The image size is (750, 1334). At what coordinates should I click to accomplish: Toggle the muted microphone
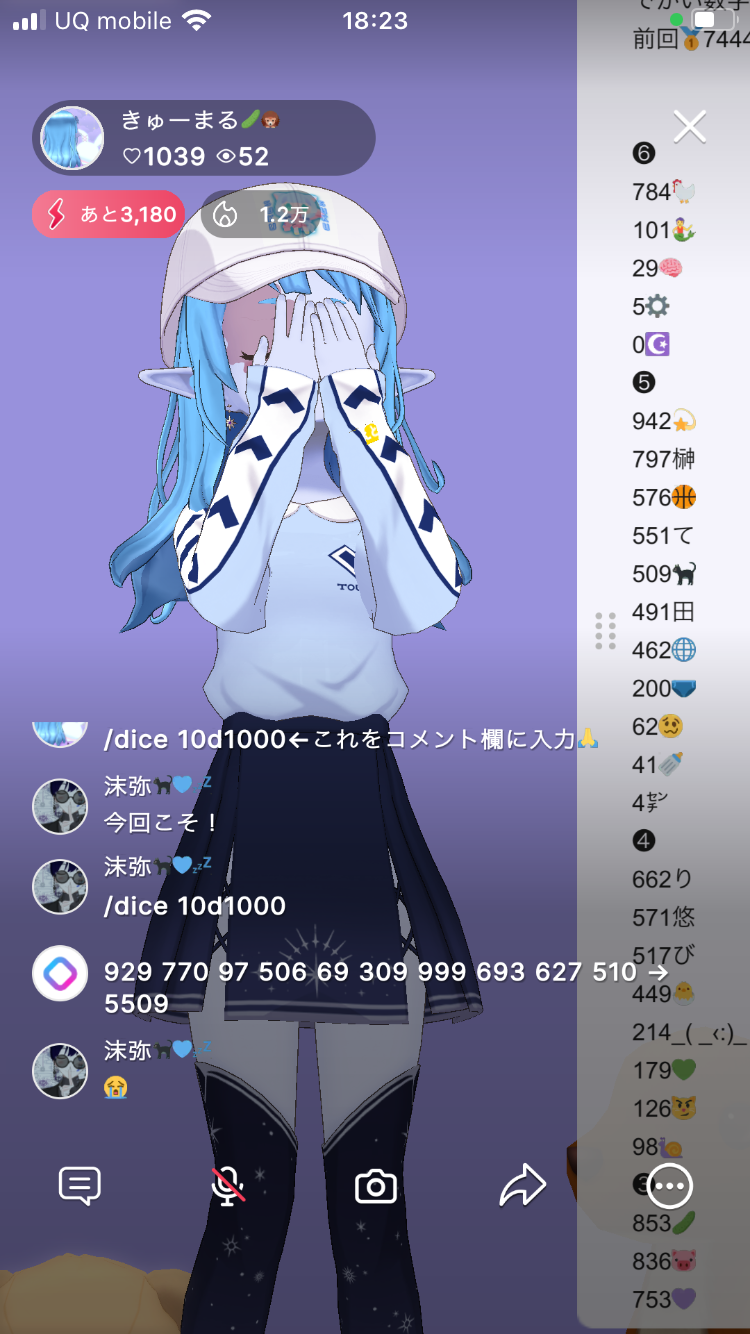228,1187
